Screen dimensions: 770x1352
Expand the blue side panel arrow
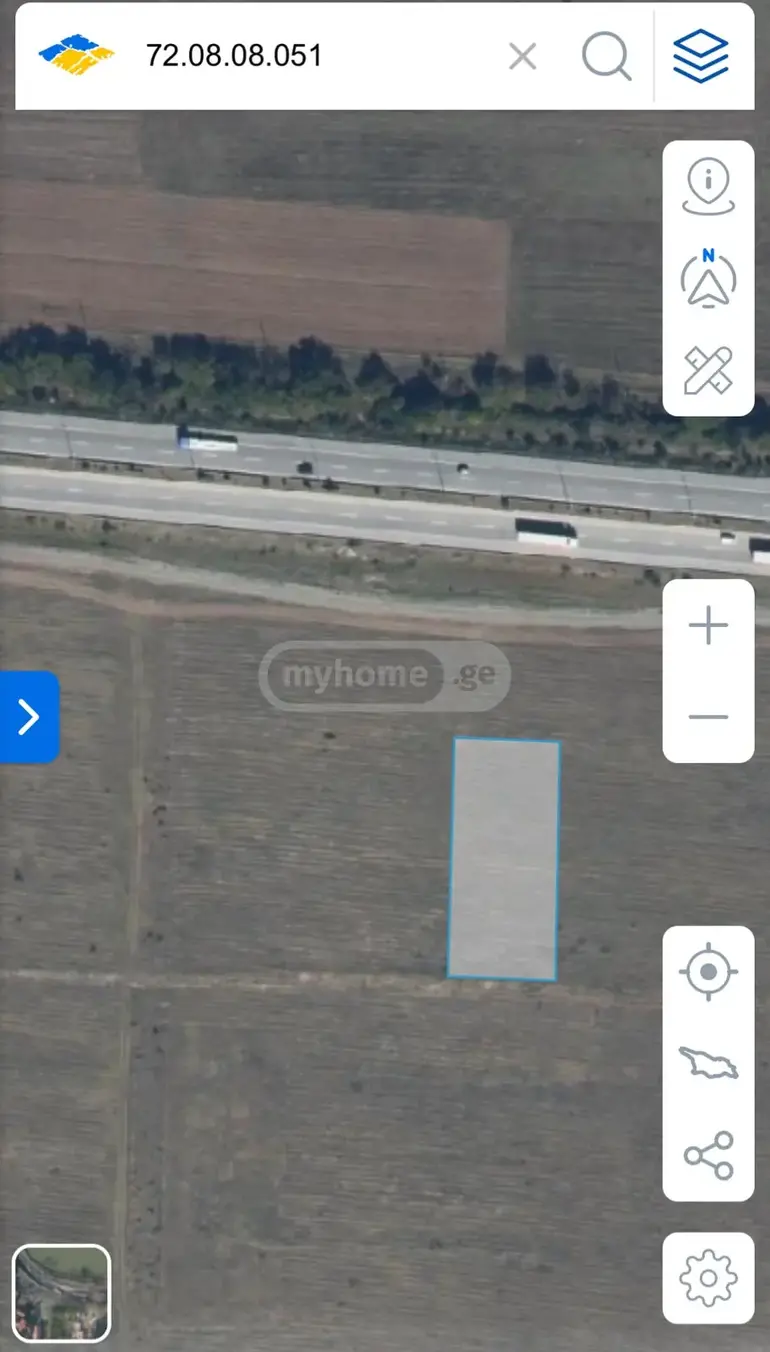(x=30, y=717)
